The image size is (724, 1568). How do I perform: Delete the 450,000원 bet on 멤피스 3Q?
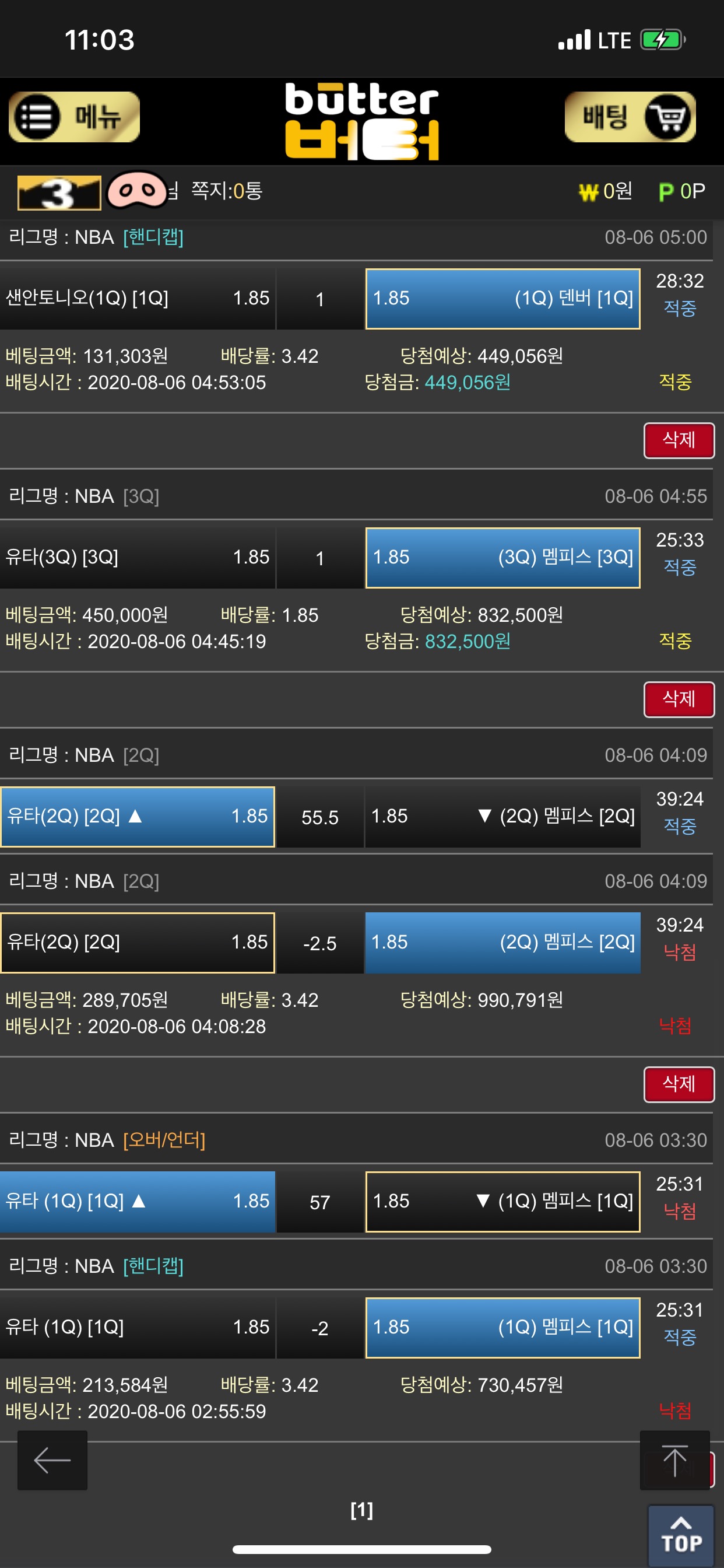pos(679,699)
